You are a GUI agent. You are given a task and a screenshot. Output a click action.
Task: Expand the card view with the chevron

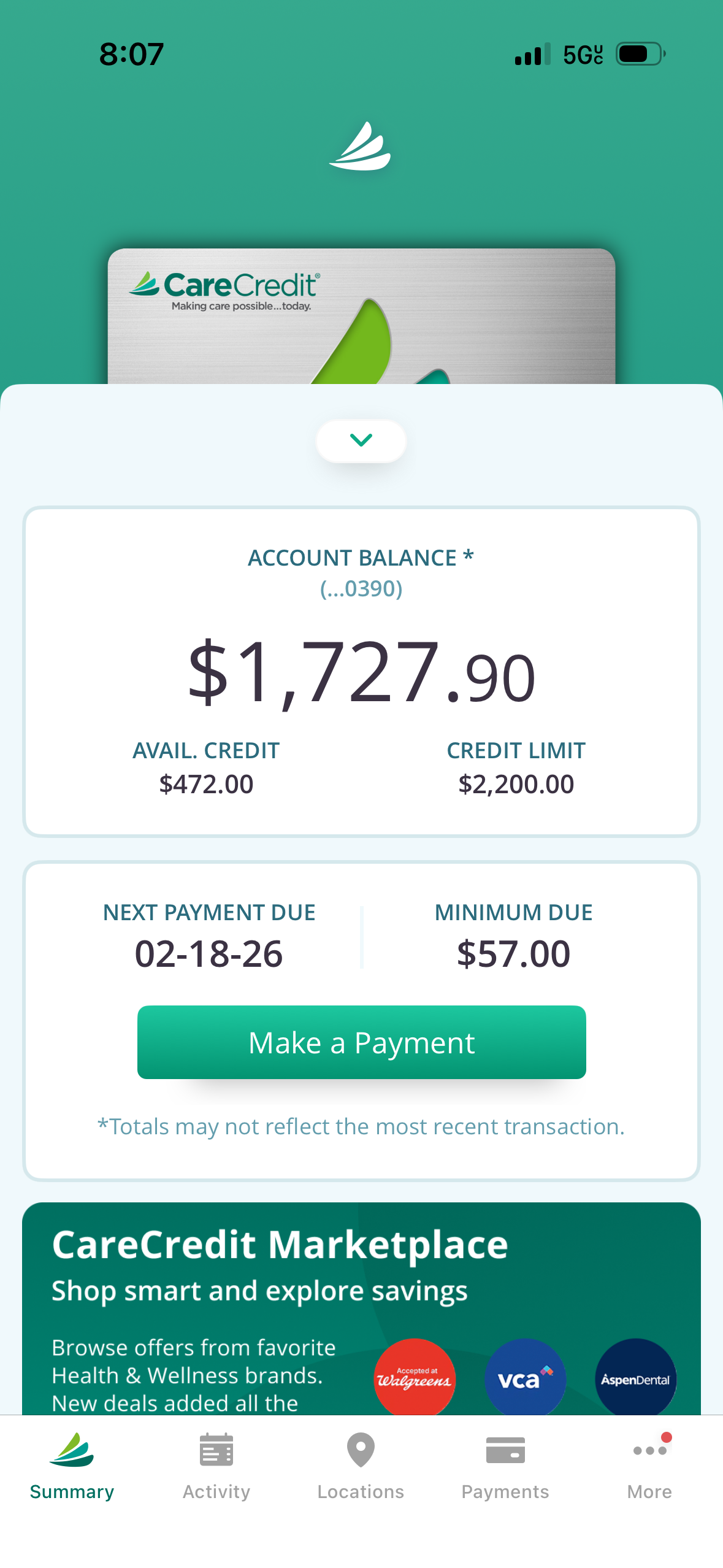tap(361, 440)
